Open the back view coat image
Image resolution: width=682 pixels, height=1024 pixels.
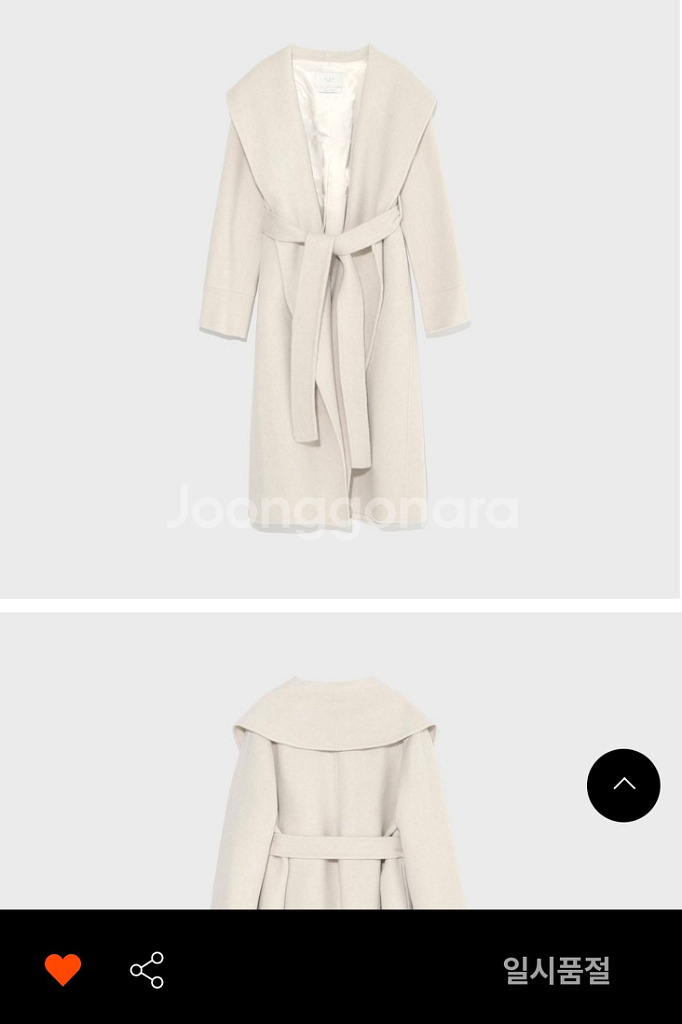click(x=336, y=790)
